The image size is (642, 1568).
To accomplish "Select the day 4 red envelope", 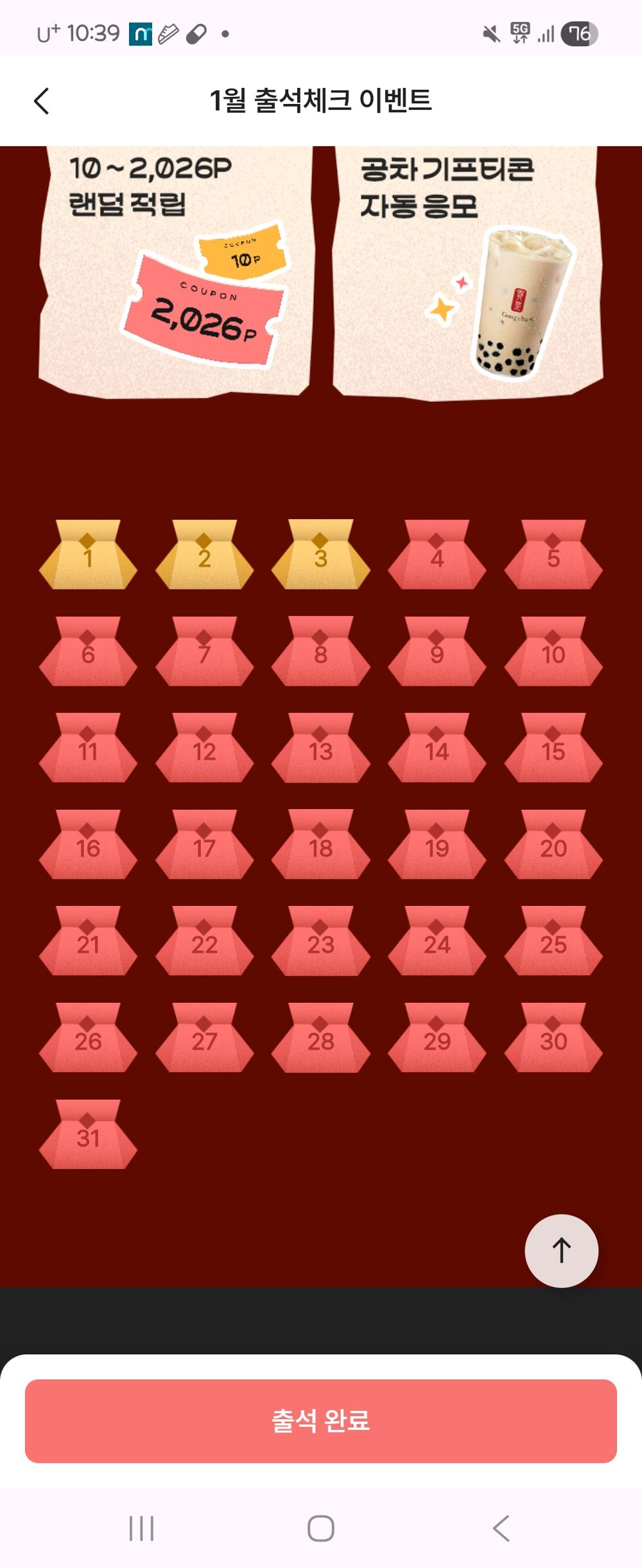I will point(437,556).
